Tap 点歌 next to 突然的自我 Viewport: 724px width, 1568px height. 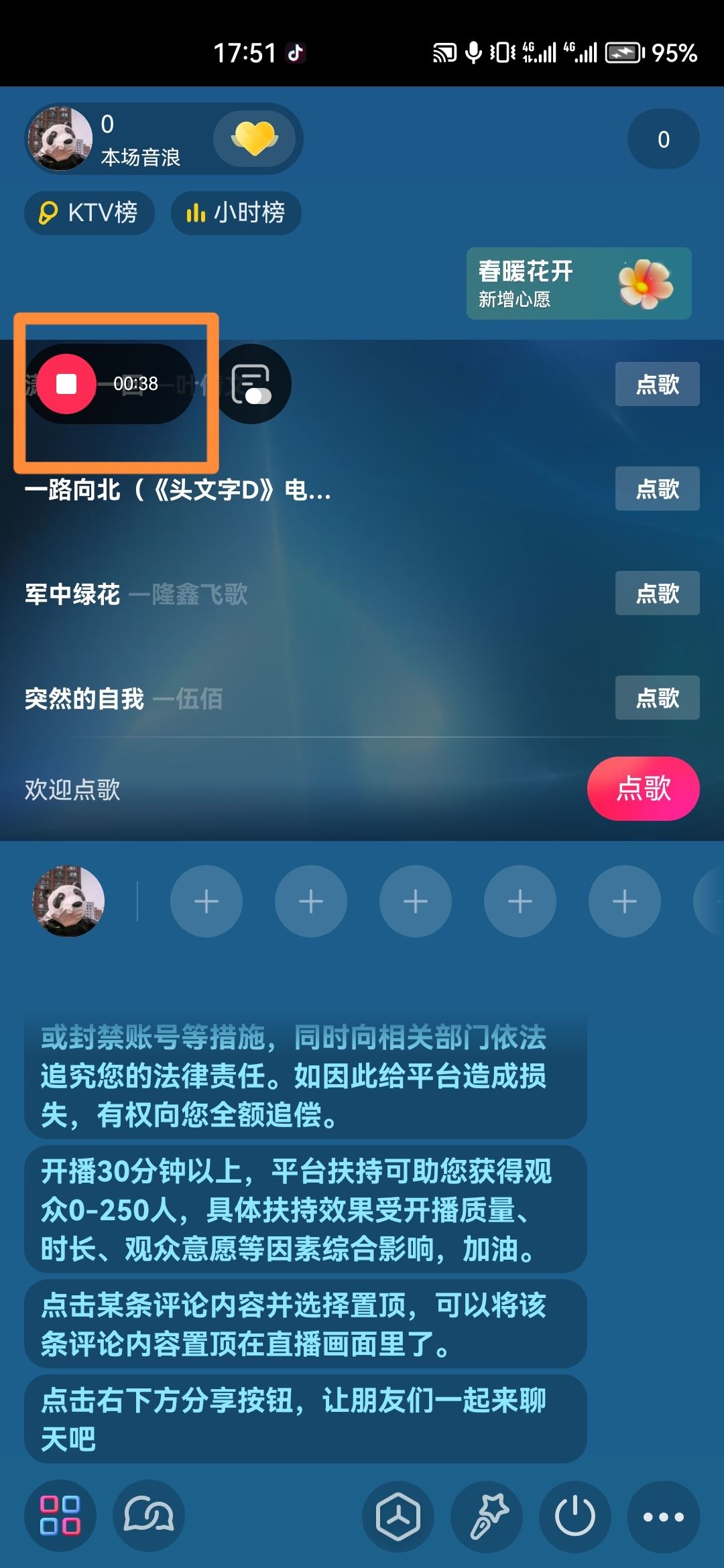(x=657, y=698)
